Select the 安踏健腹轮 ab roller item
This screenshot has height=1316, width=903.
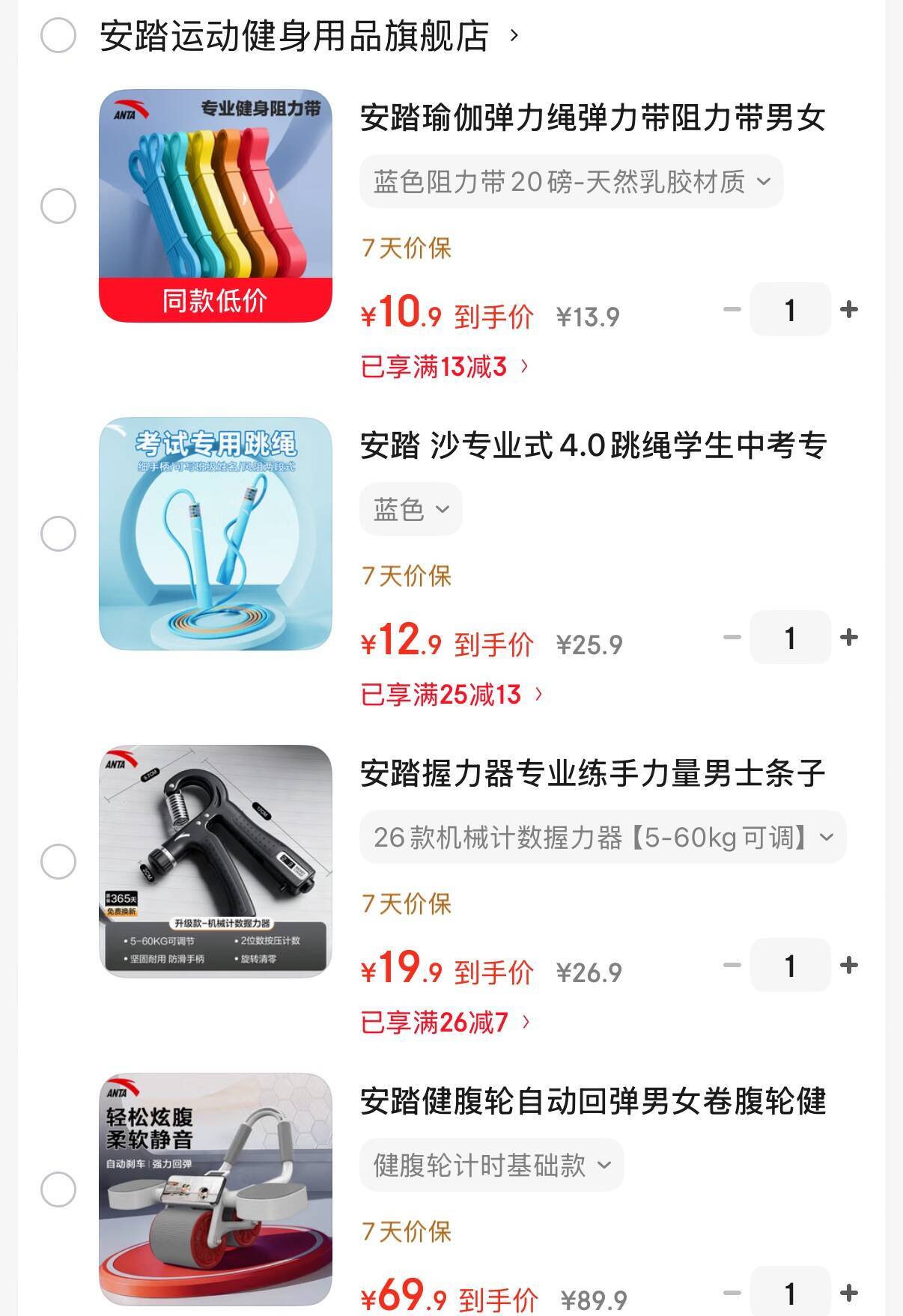coord(58,1189)
